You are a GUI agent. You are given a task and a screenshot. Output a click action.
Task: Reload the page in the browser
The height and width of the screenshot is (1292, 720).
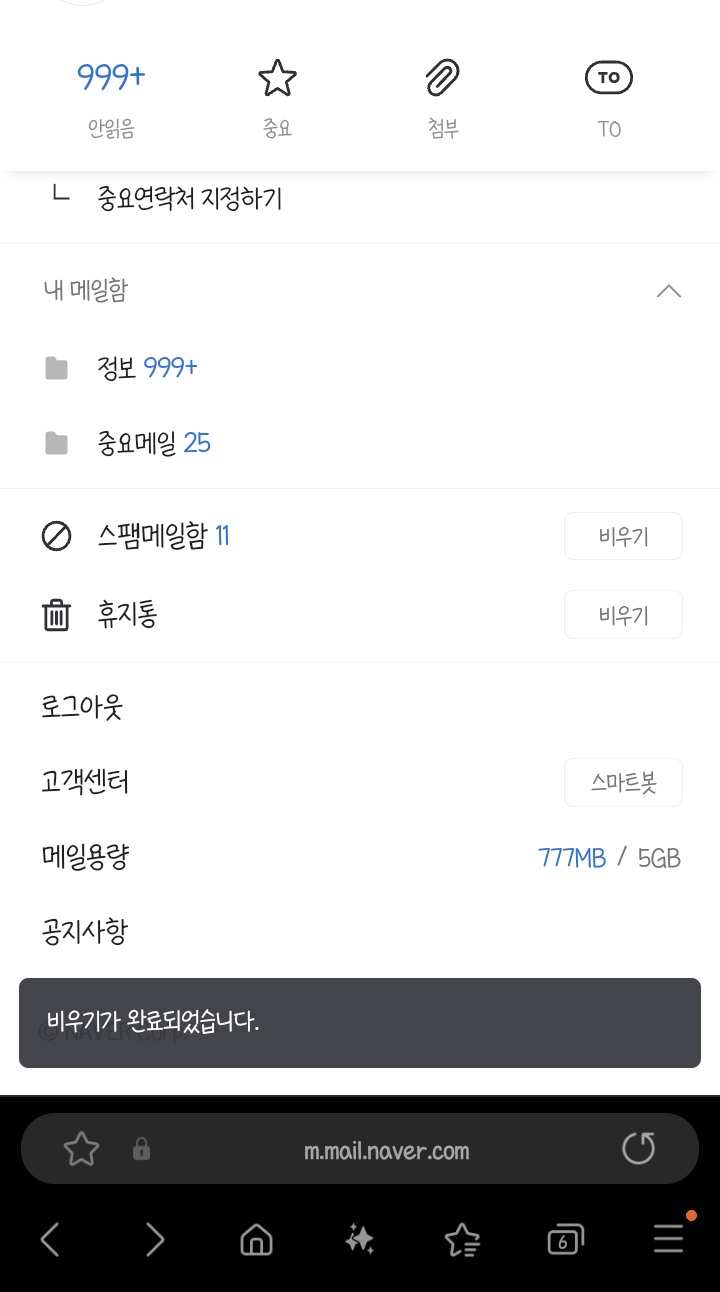638,1149
